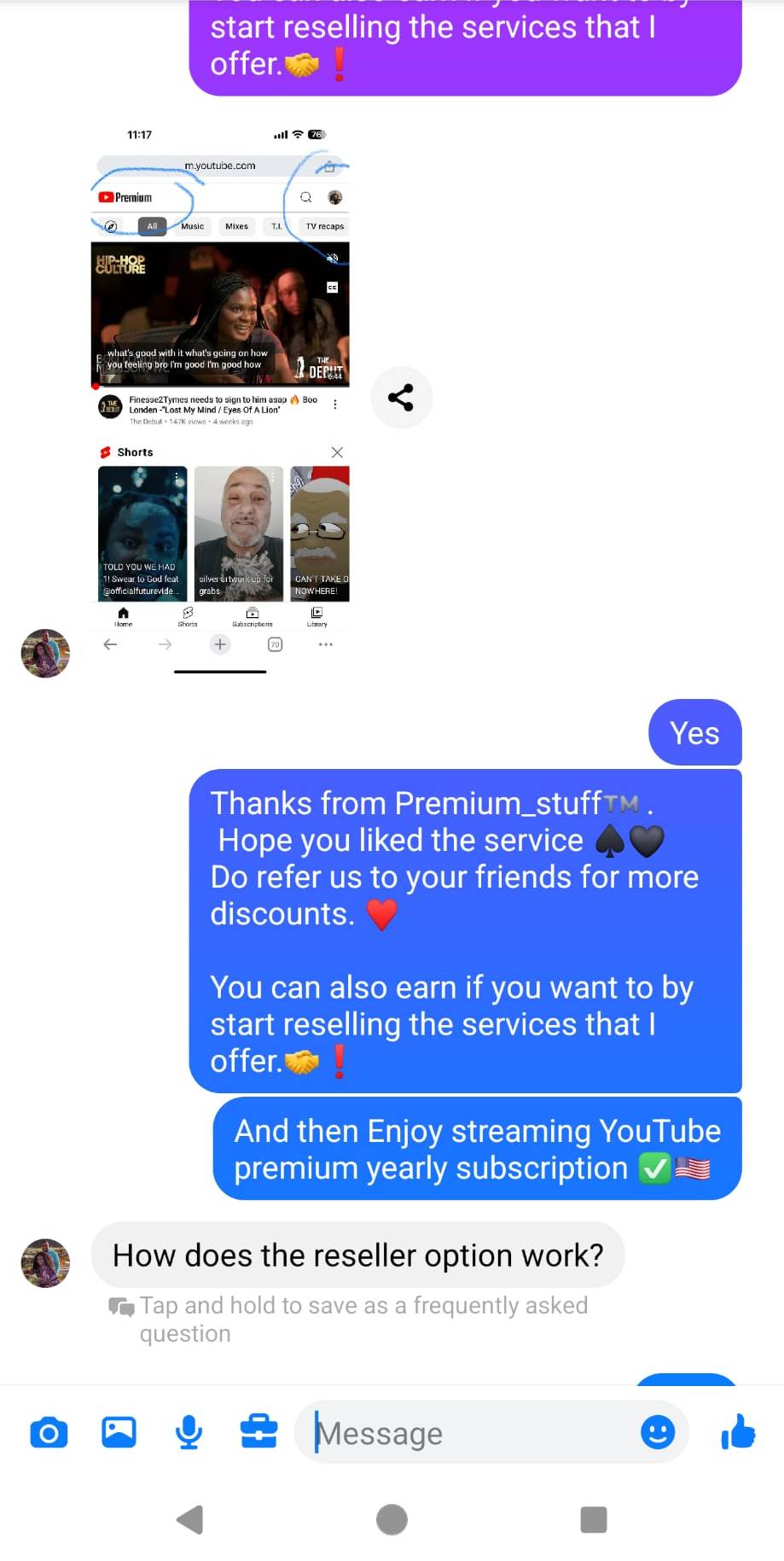Switch to the TV recaps chip
Viewport: 784px width, 1561px height.
(325, 226)
